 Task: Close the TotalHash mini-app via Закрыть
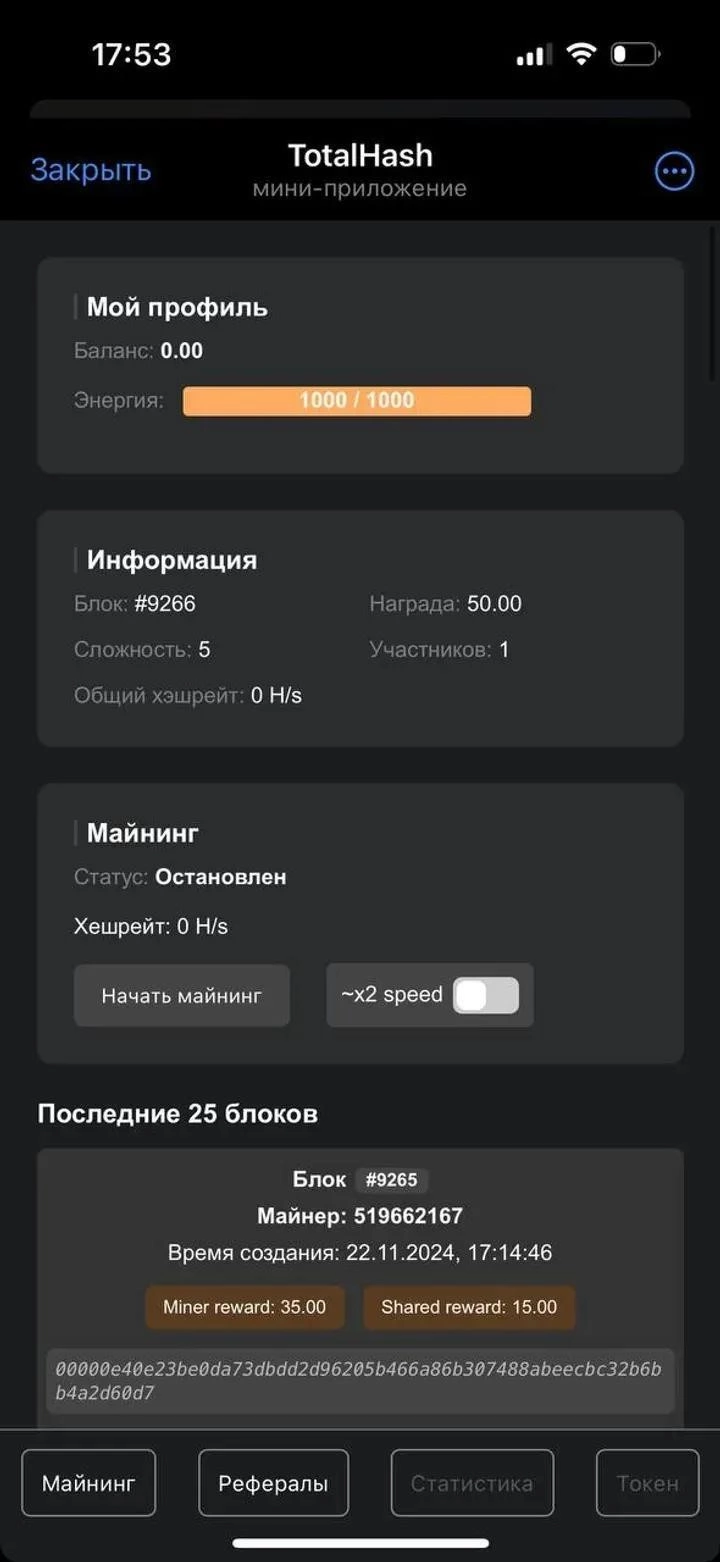pyautogui.click(x=91, y=171)
